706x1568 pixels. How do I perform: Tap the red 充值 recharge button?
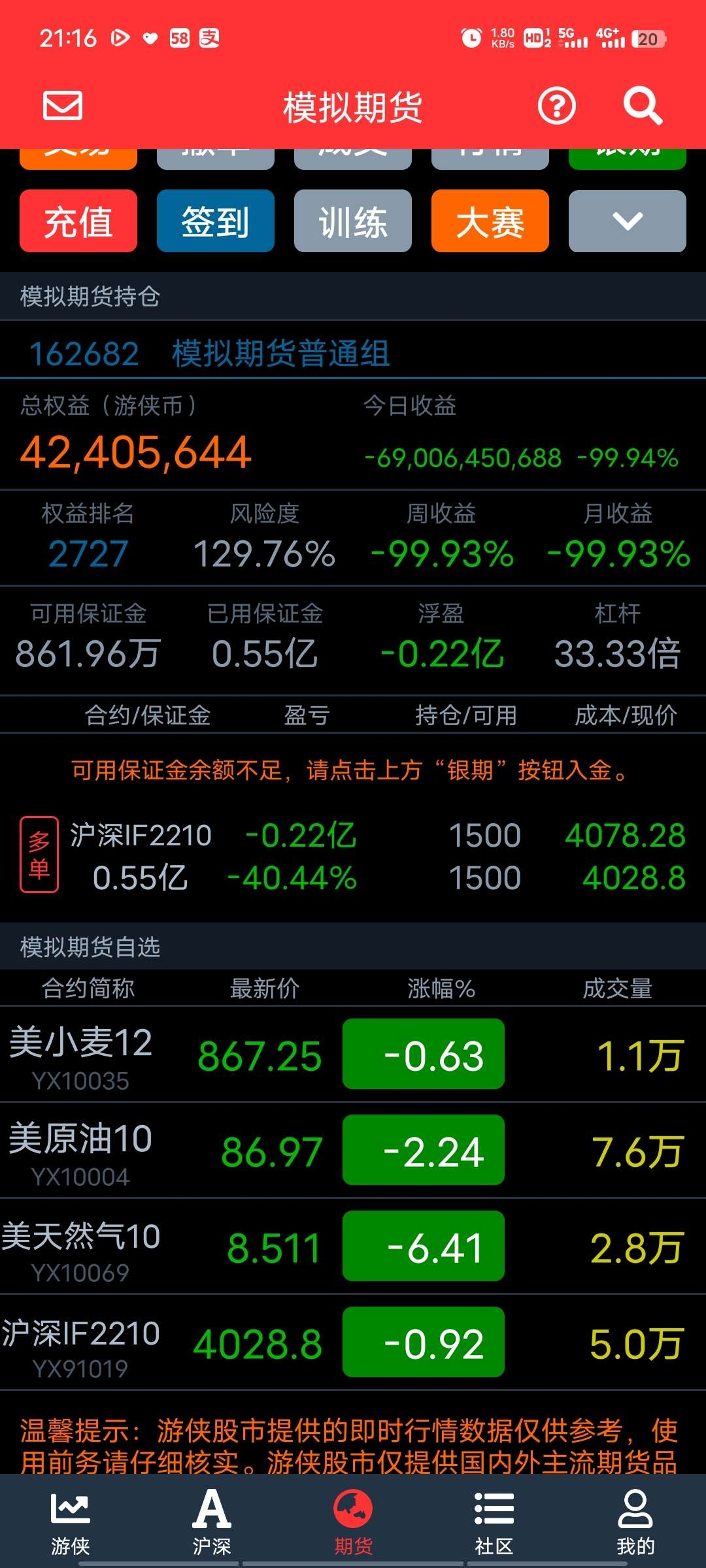[x=78, y=221]
